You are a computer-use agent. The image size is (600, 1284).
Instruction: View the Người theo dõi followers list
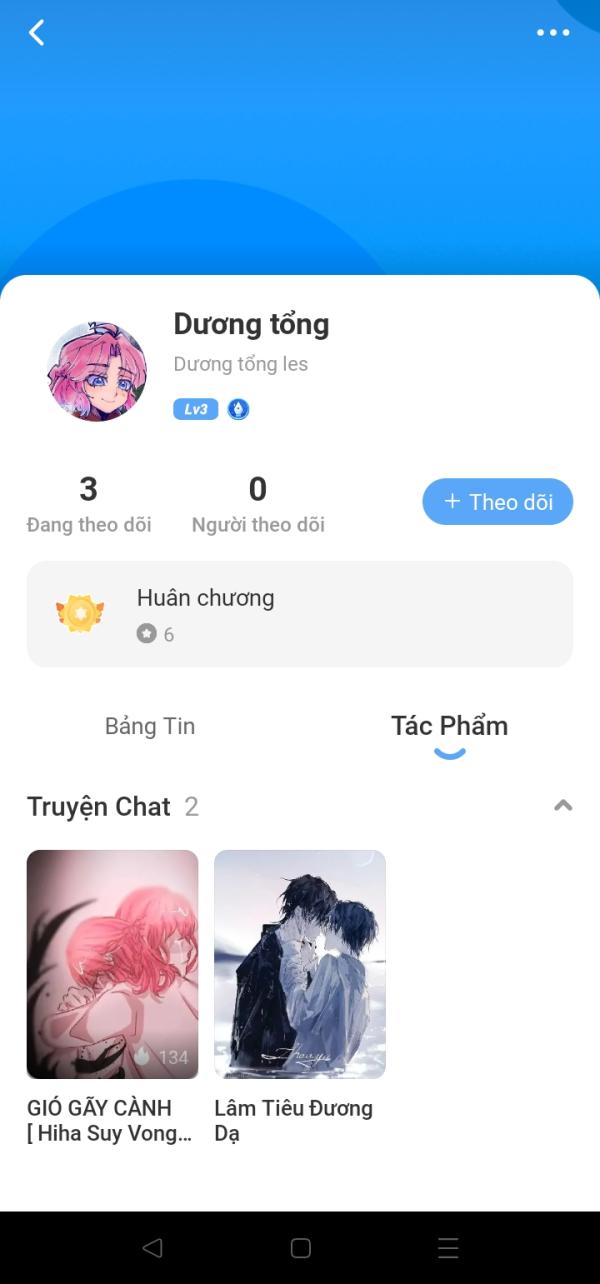click(258, 504)
